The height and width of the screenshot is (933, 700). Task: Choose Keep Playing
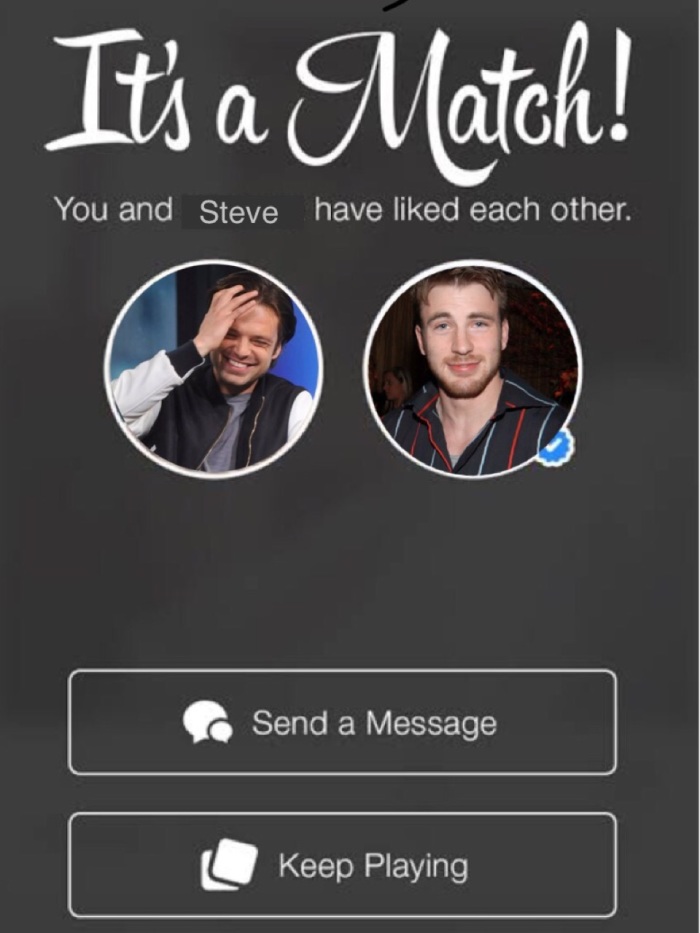[342, 865]
